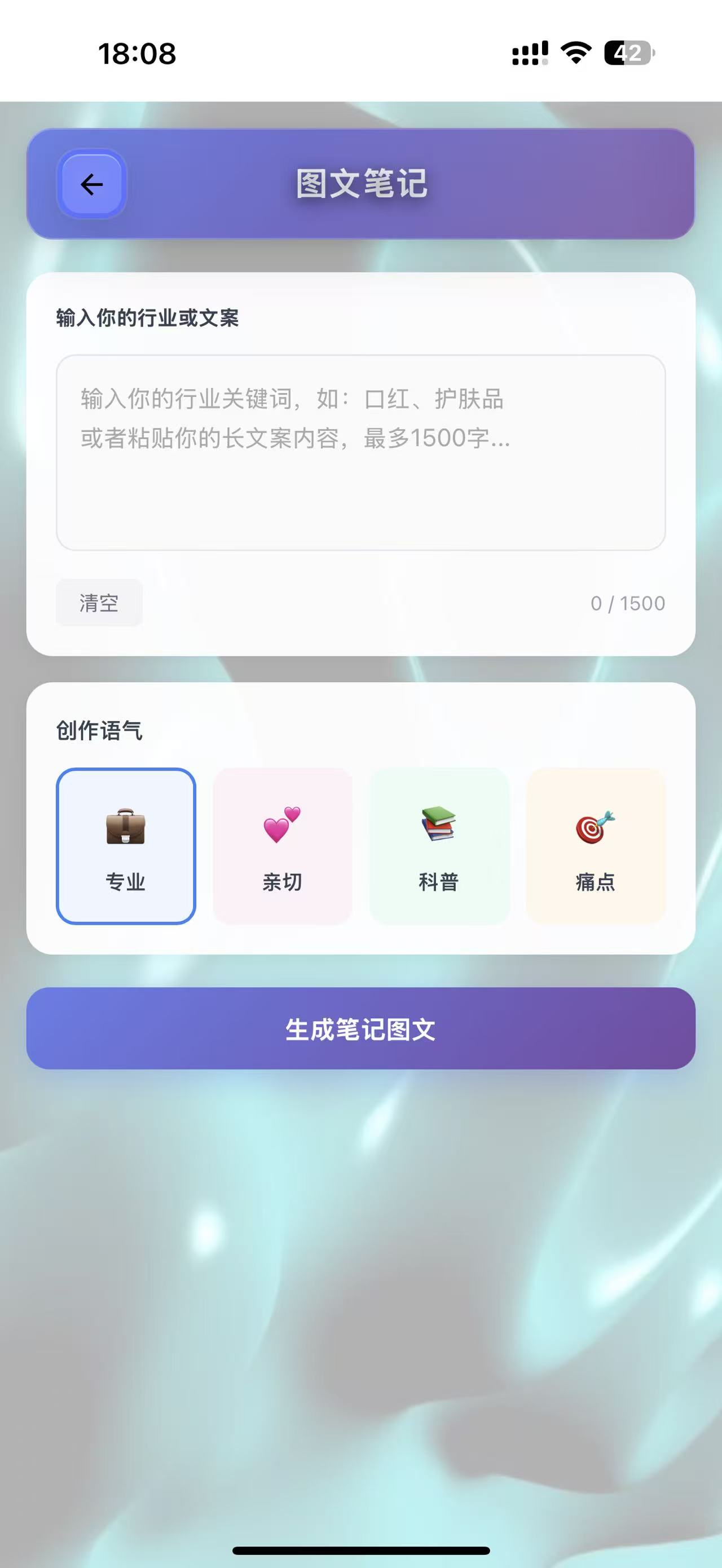Tap the dart target icon on the 痛点 card
The height and width of the screenshot is (1568, 722).
[596, 828]
